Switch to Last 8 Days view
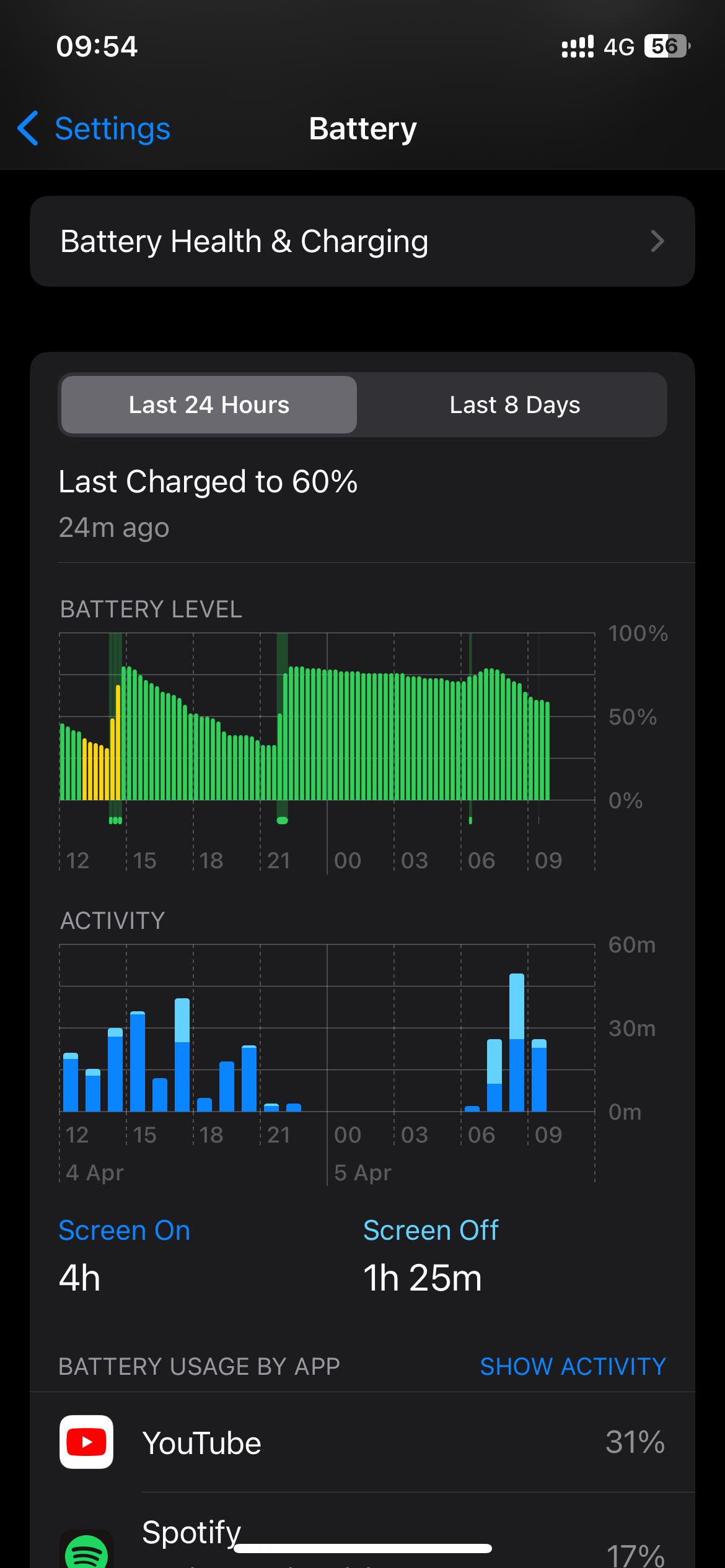Image resolution: width=725 pixels, height=1568 pixels. 514,405
